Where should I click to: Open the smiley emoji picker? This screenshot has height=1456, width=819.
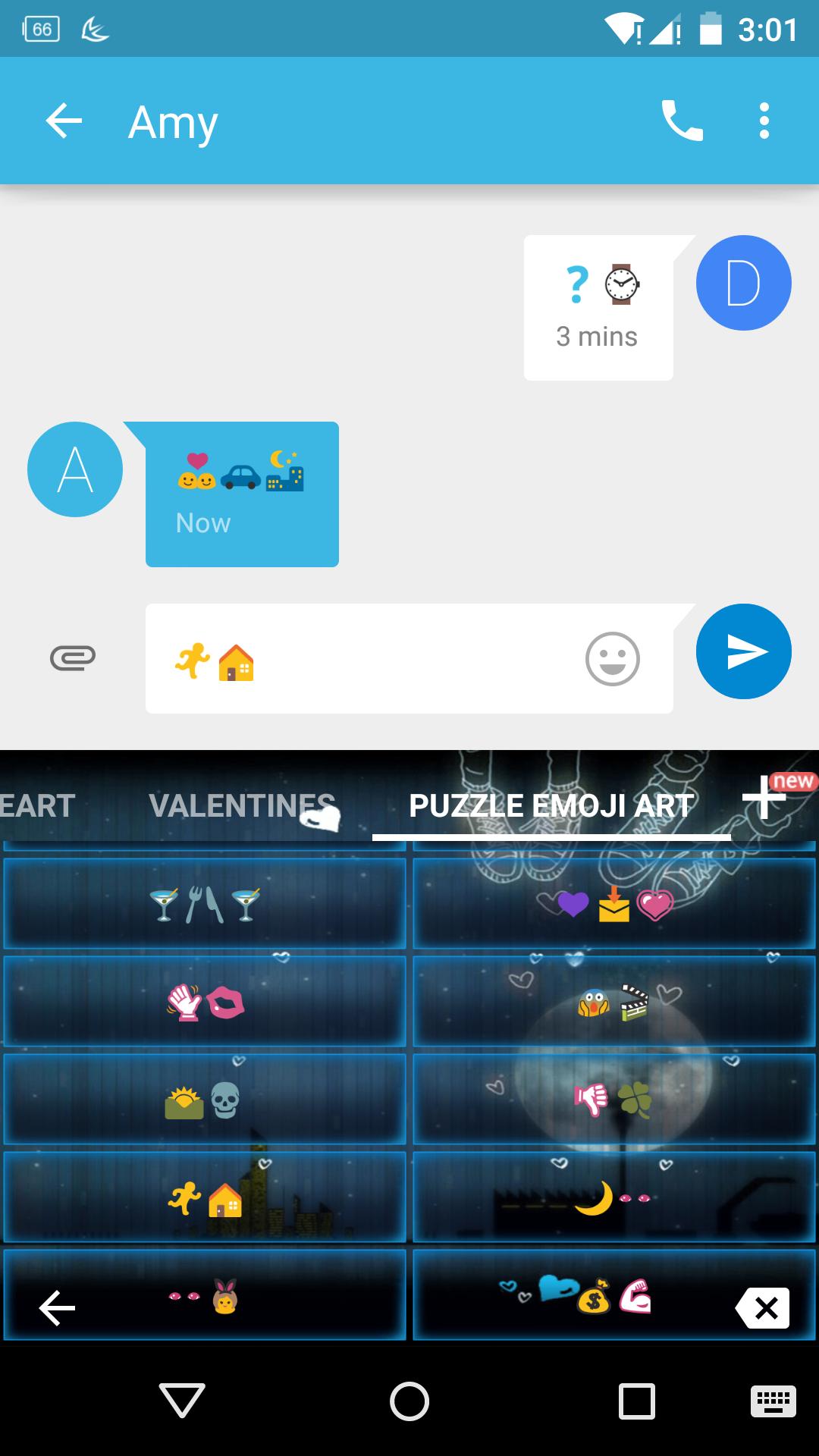click(612, 658)
